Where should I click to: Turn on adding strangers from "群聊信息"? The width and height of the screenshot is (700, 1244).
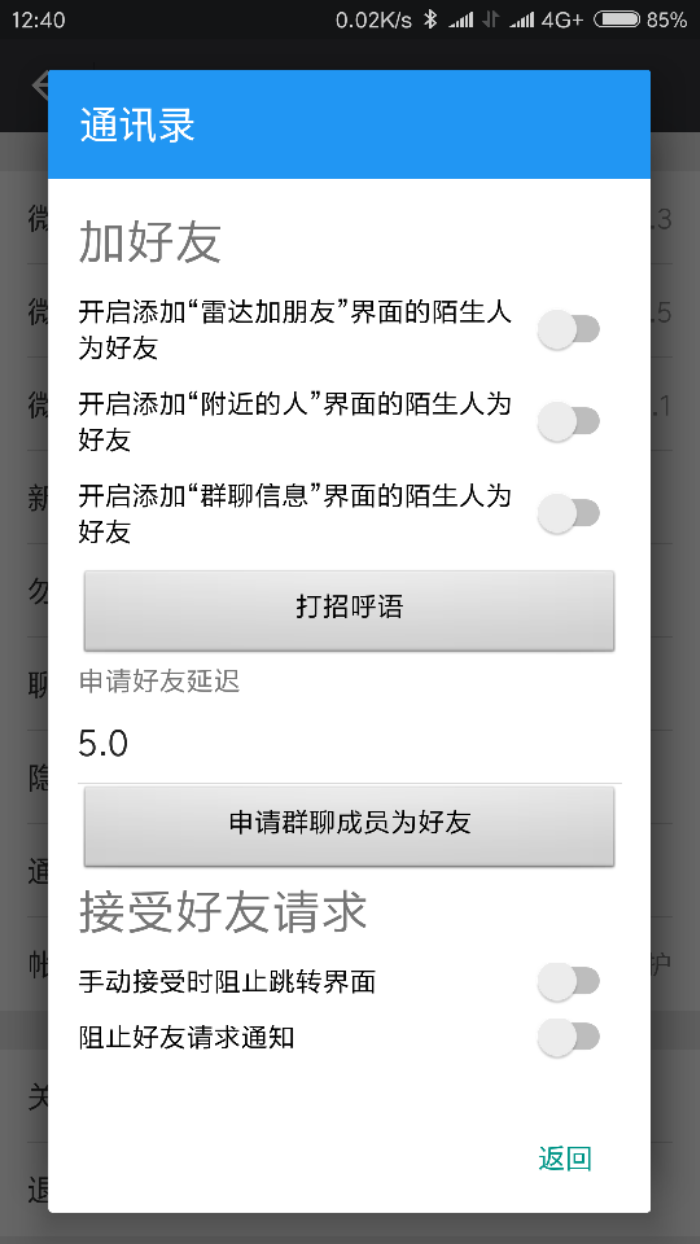tap(568, 514)
